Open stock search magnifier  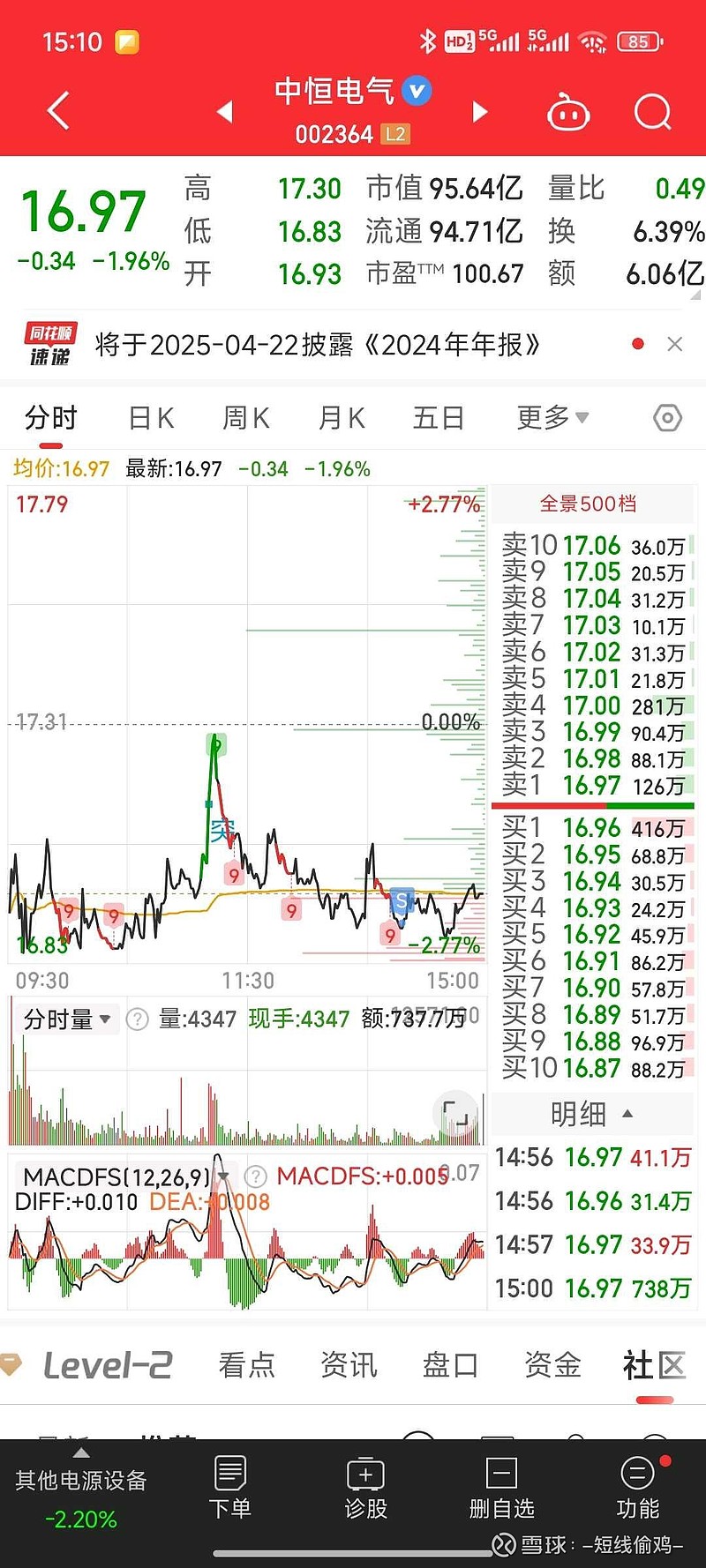(653, 112)
